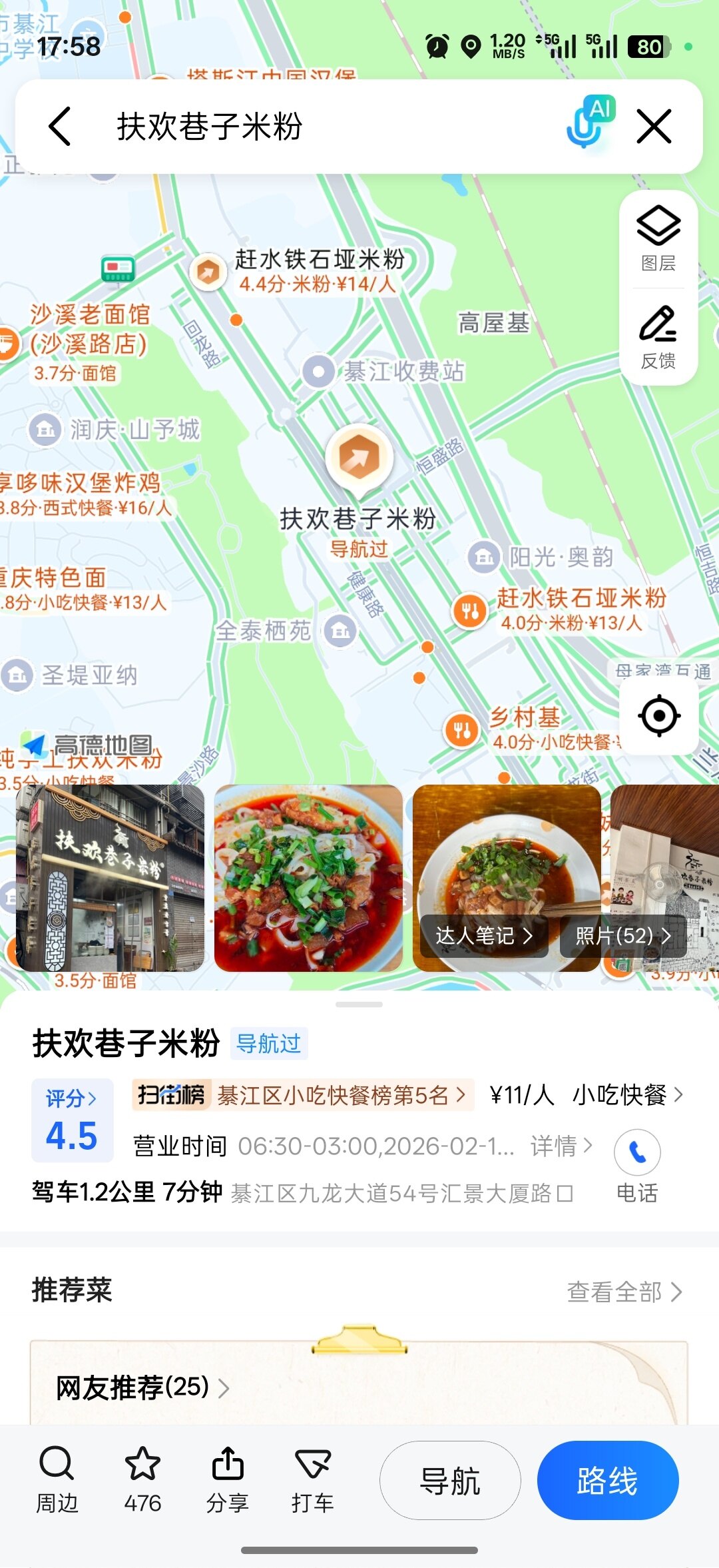Expand 网友推荐(25) list

tap(142, 1387)
